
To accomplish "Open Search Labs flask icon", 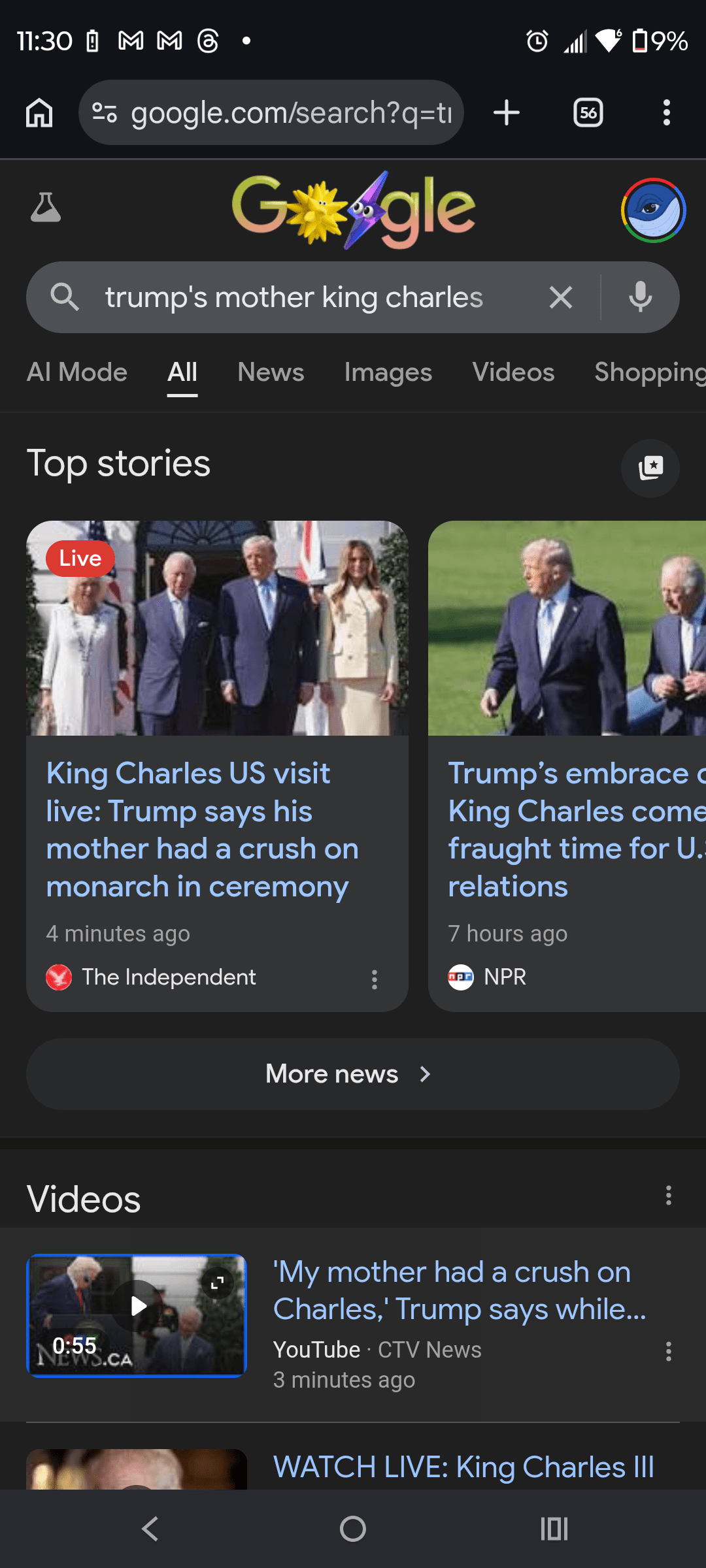I will pos(46,208).
